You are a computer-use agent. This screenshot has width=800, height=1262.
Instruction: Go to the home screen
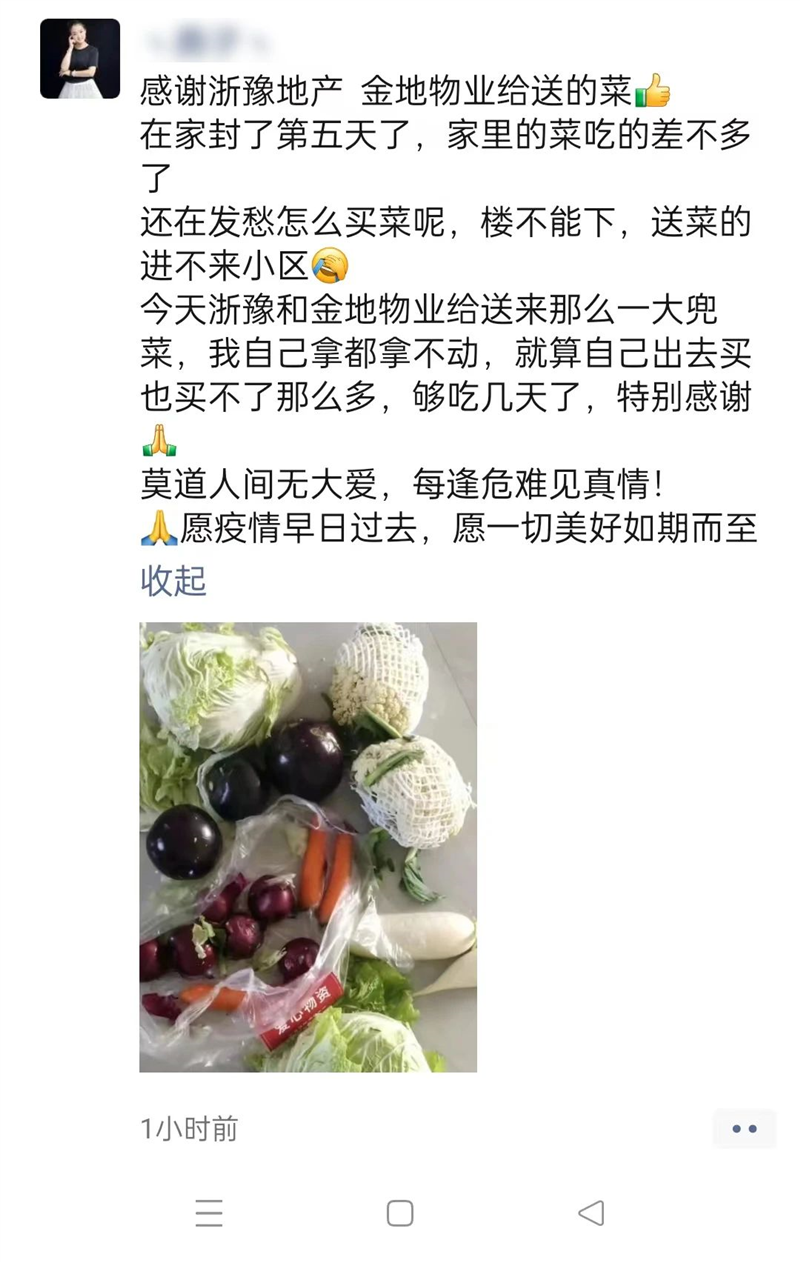[x=400, y=1213]
